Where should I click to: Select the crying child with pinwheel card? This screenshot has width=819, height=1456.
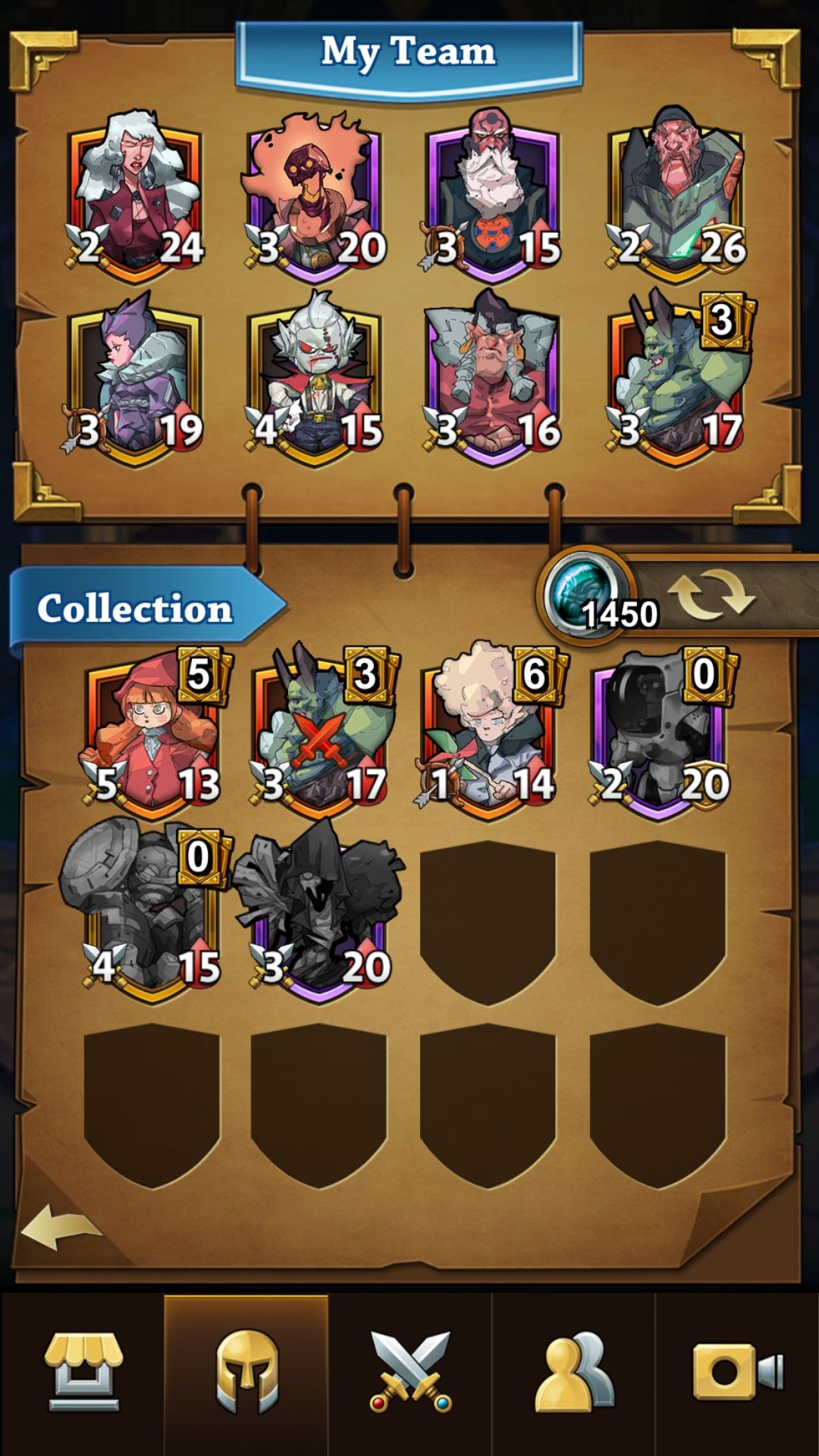click(493, 728)
